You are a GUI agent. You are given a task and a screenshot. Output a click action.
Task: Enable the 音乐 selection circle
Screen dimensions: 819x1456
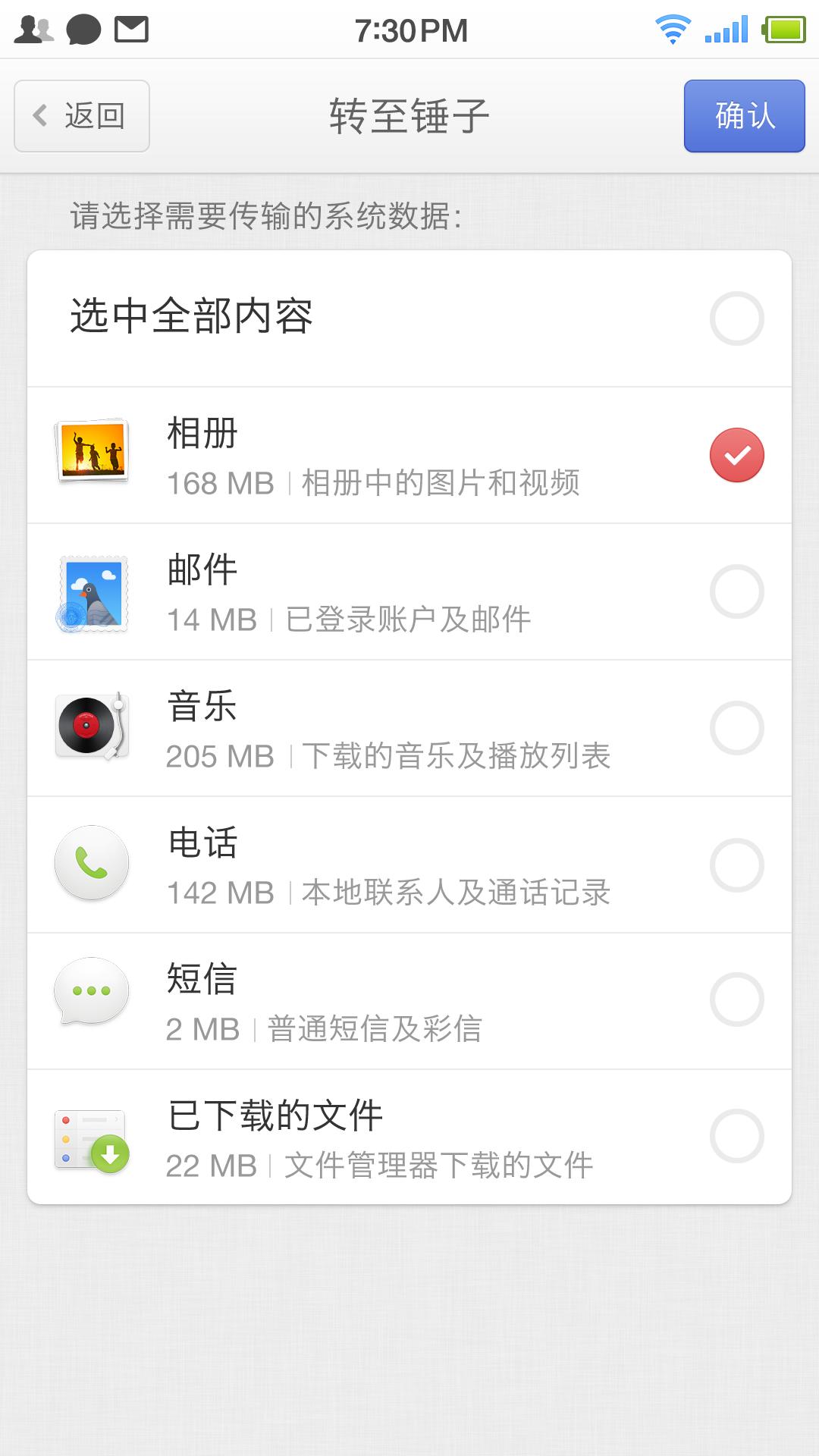[736, 728]
